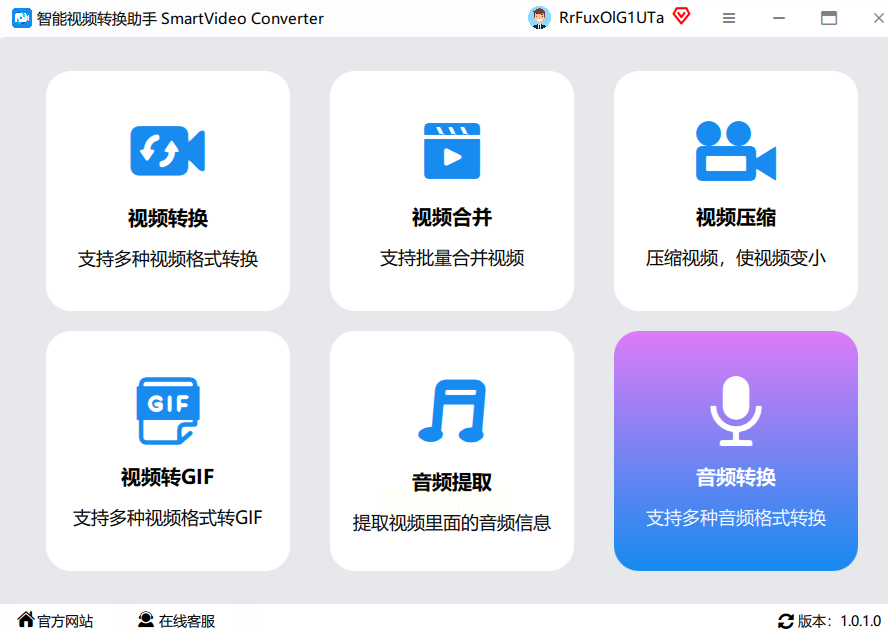888x630 pixels.
Task: Open the 视频合并 video merge card
Action: tap(452, 190)
